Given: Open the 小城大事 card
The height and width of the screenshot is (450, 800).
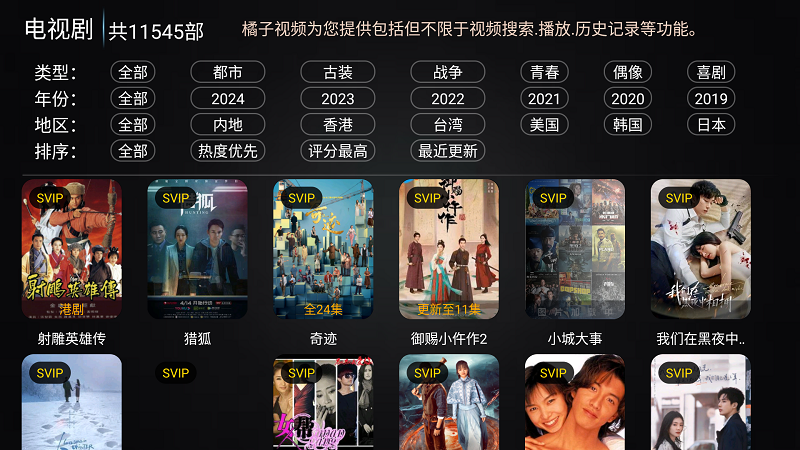Looking at the screenshot, I should [x=575, y=249].
